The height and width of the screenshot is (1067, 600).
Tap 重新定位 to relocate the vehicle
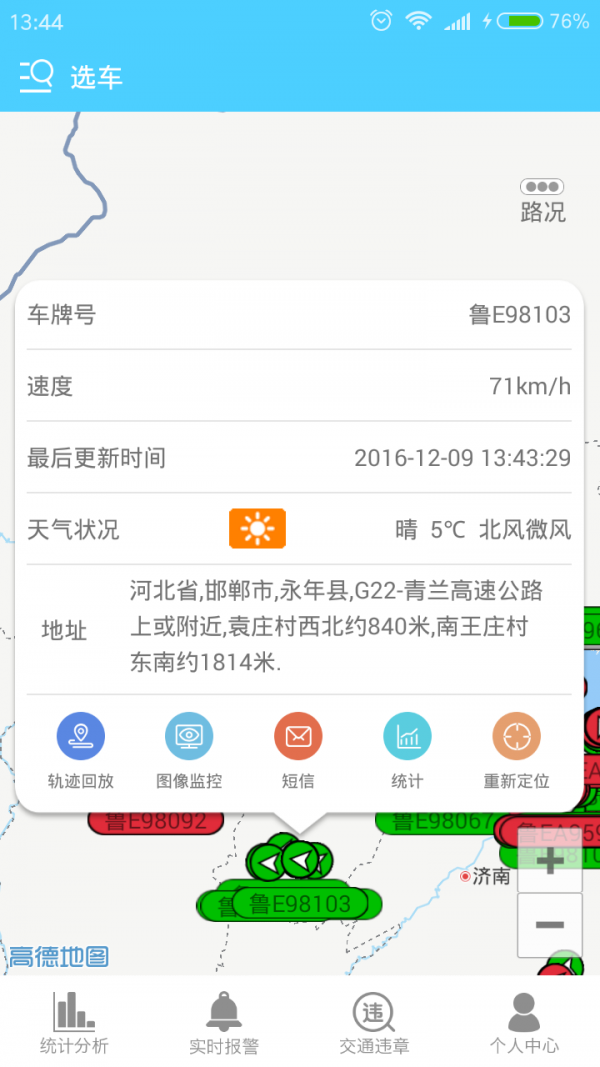pyautogui.click(x=516, y=750)
